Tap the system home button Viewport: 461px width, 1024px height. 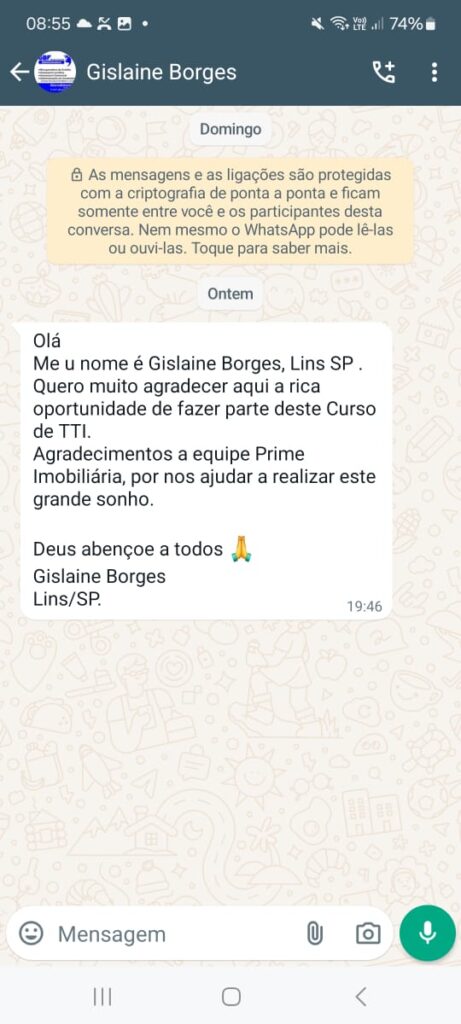tap(230, 997)
